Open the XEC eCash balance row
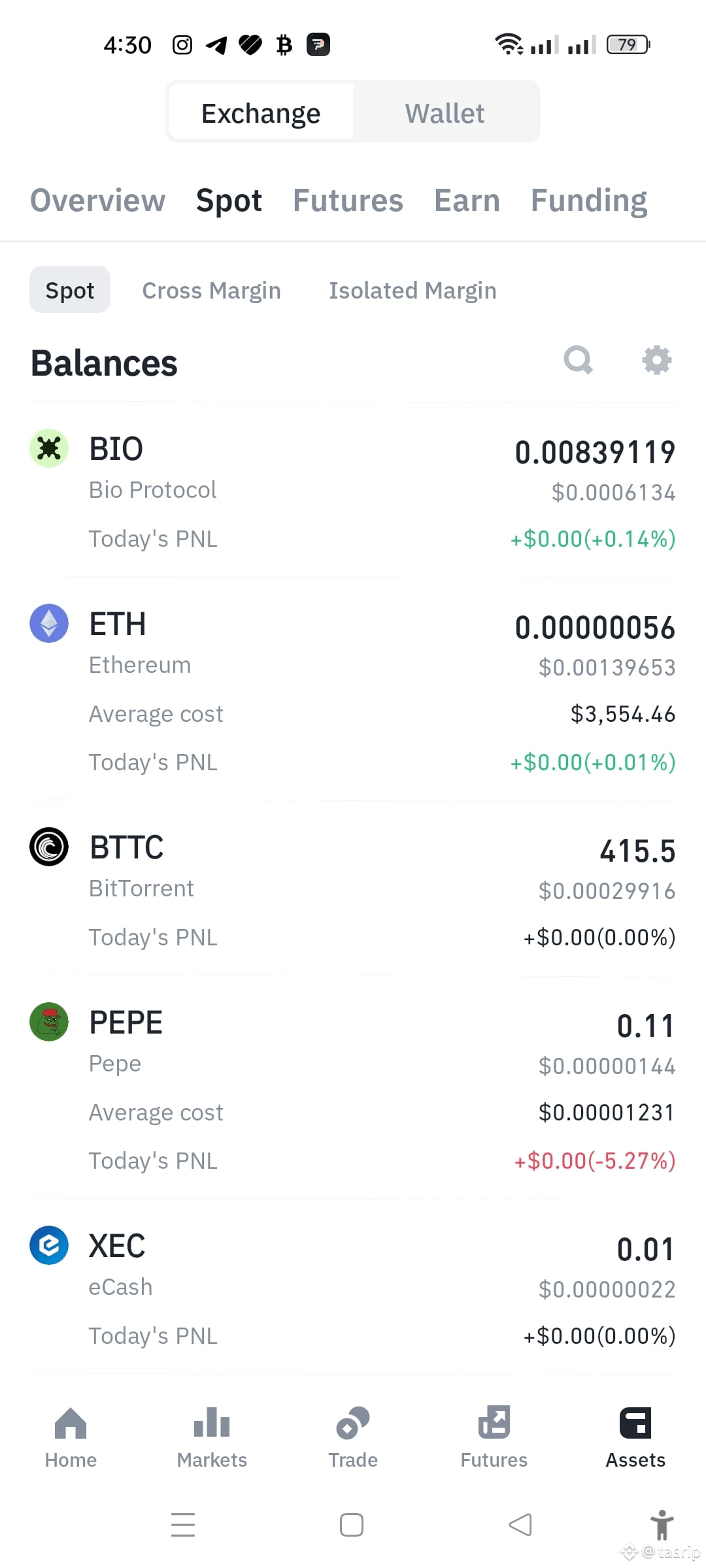 (x=353, y=1287)
